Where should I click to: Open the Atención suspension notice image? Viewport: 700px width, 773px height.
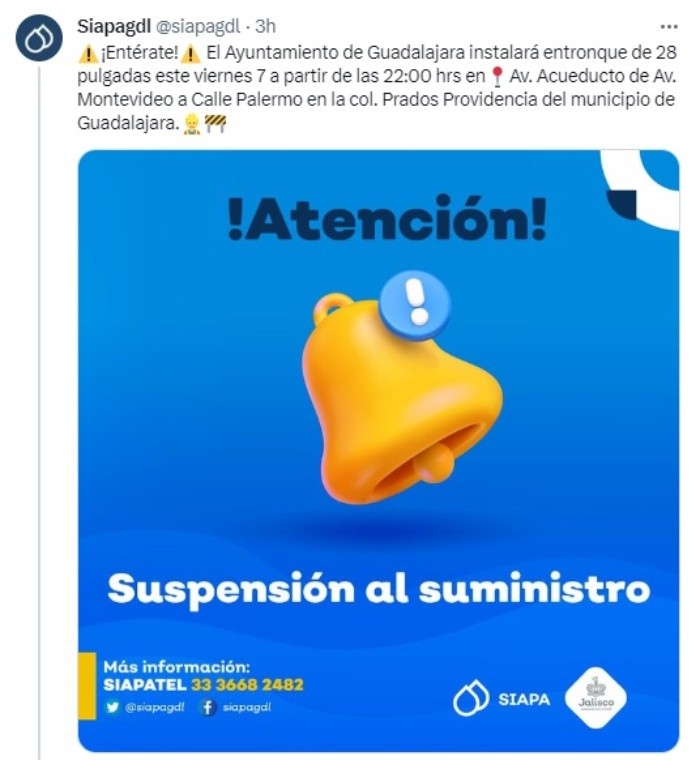pyautogui.click(x=378, y=450)
